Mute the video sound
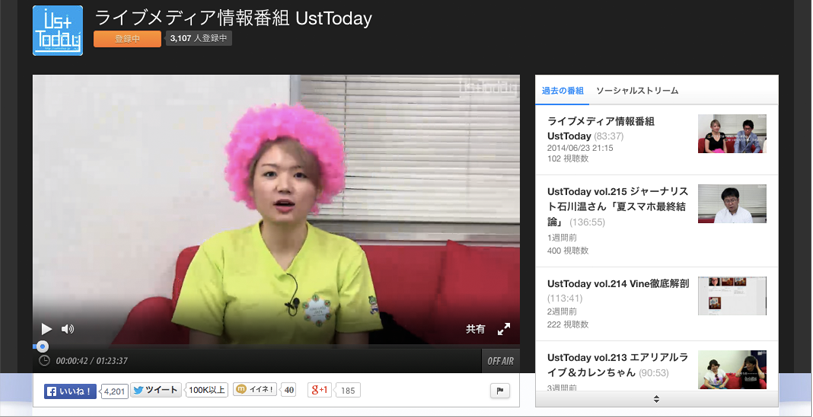813x417 pixels. tap(68, 329)
